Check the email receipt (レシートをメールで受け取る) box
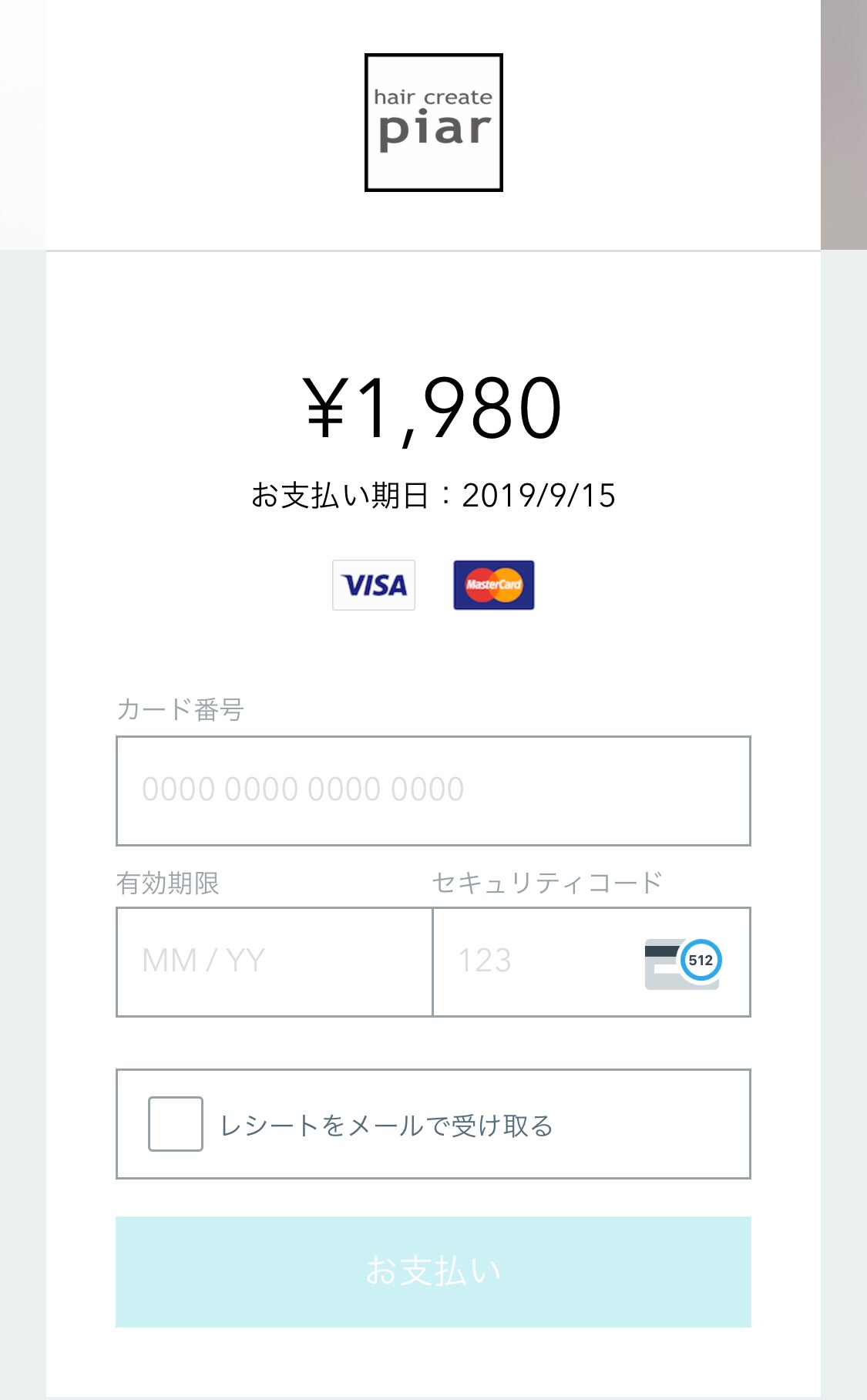867x1400 pixels. coord(176,1124)
